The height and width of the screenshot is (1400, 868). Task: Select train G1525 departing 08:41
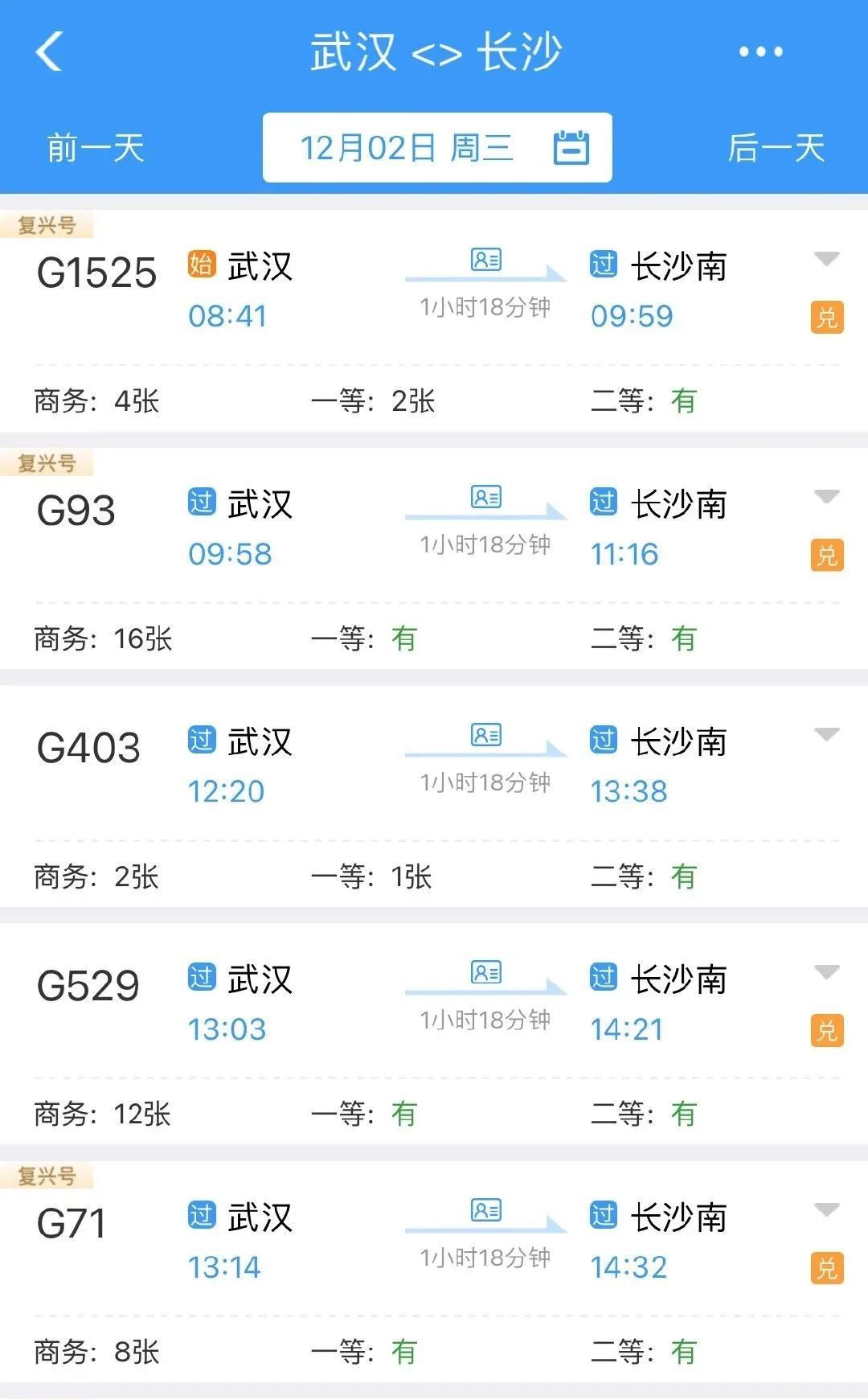click(96, 273)
